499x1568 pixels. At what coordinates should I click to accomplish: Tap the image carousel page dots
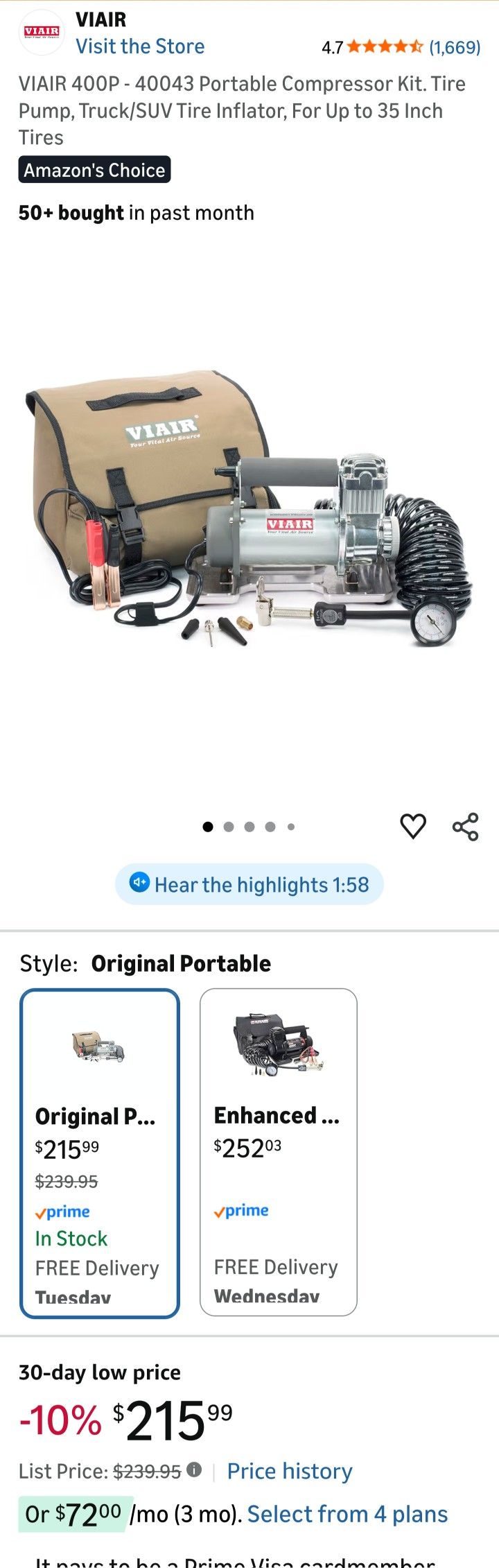pyautogui.click(x=249, y=827)
